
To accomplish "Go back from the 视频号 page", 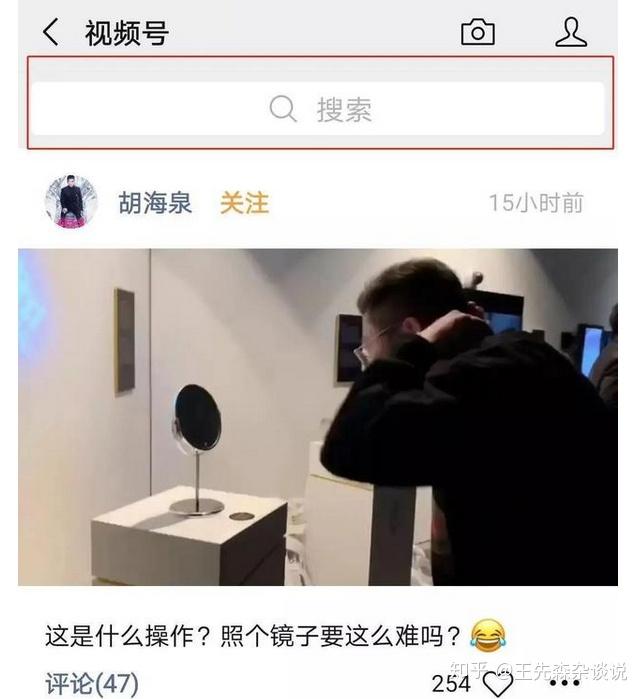I will tap(50, 32).
